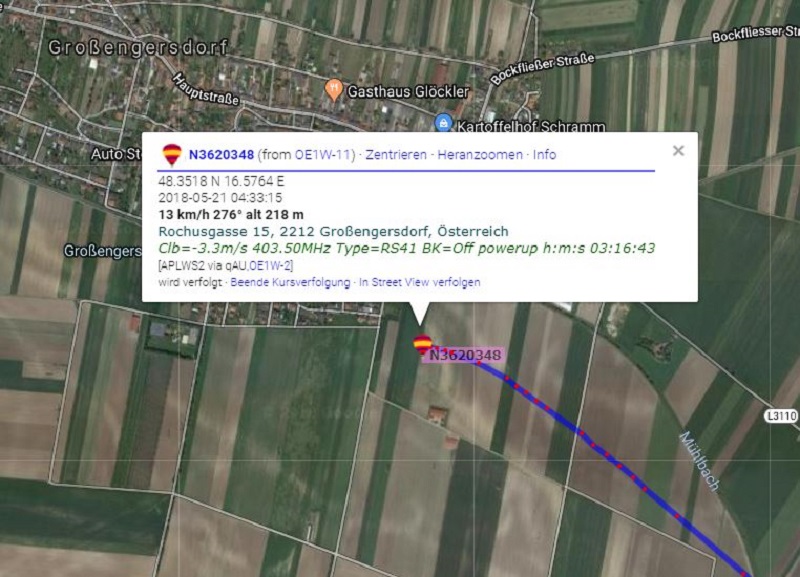The height and width of the screenshot is (577, 800).
Task: Open the N3620348 callsign link
Action: [221, 155]
